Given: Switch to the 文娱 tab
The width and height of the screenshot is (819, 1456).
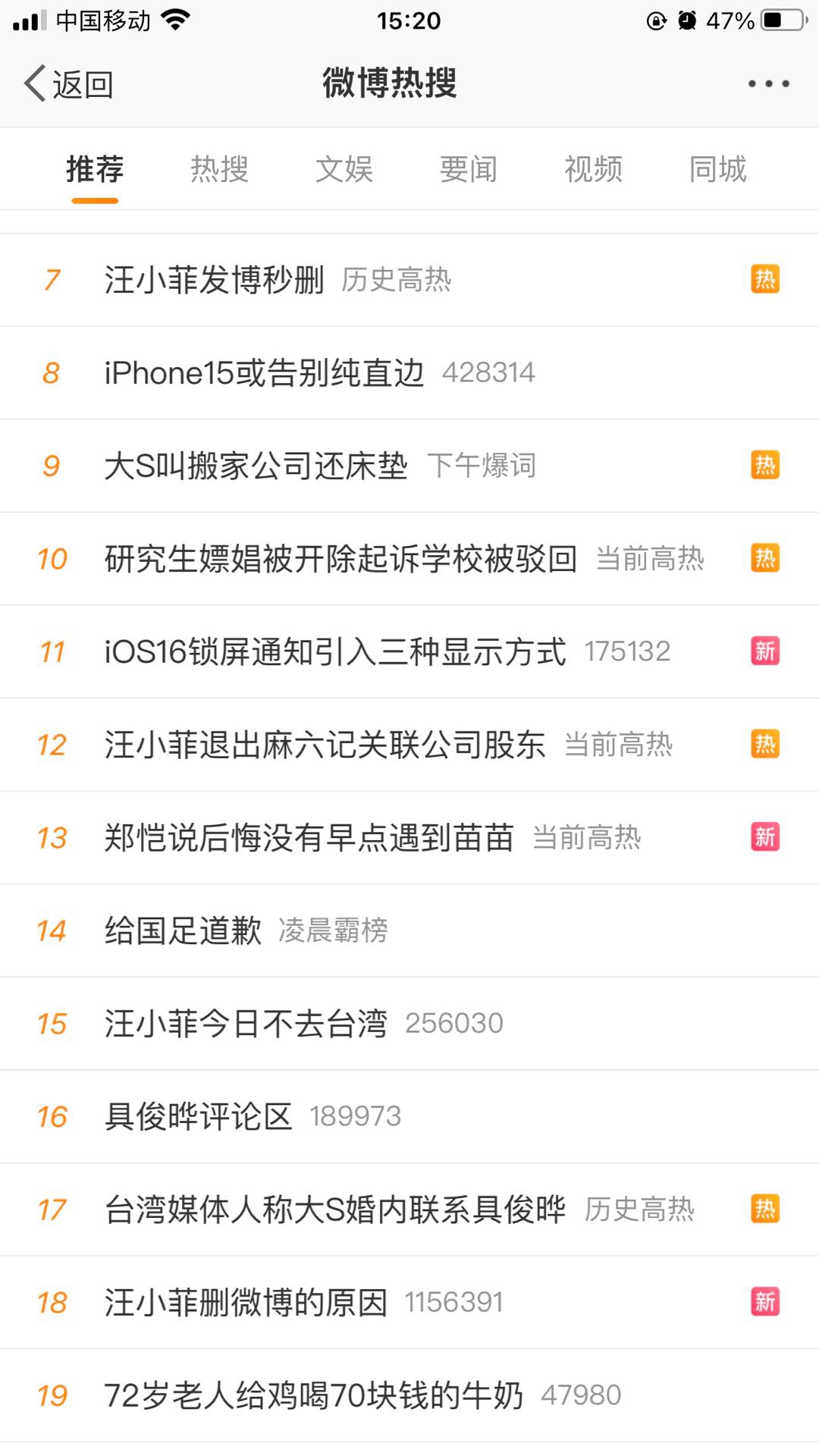Looking at the screenshot, I should tap(344, 169).
